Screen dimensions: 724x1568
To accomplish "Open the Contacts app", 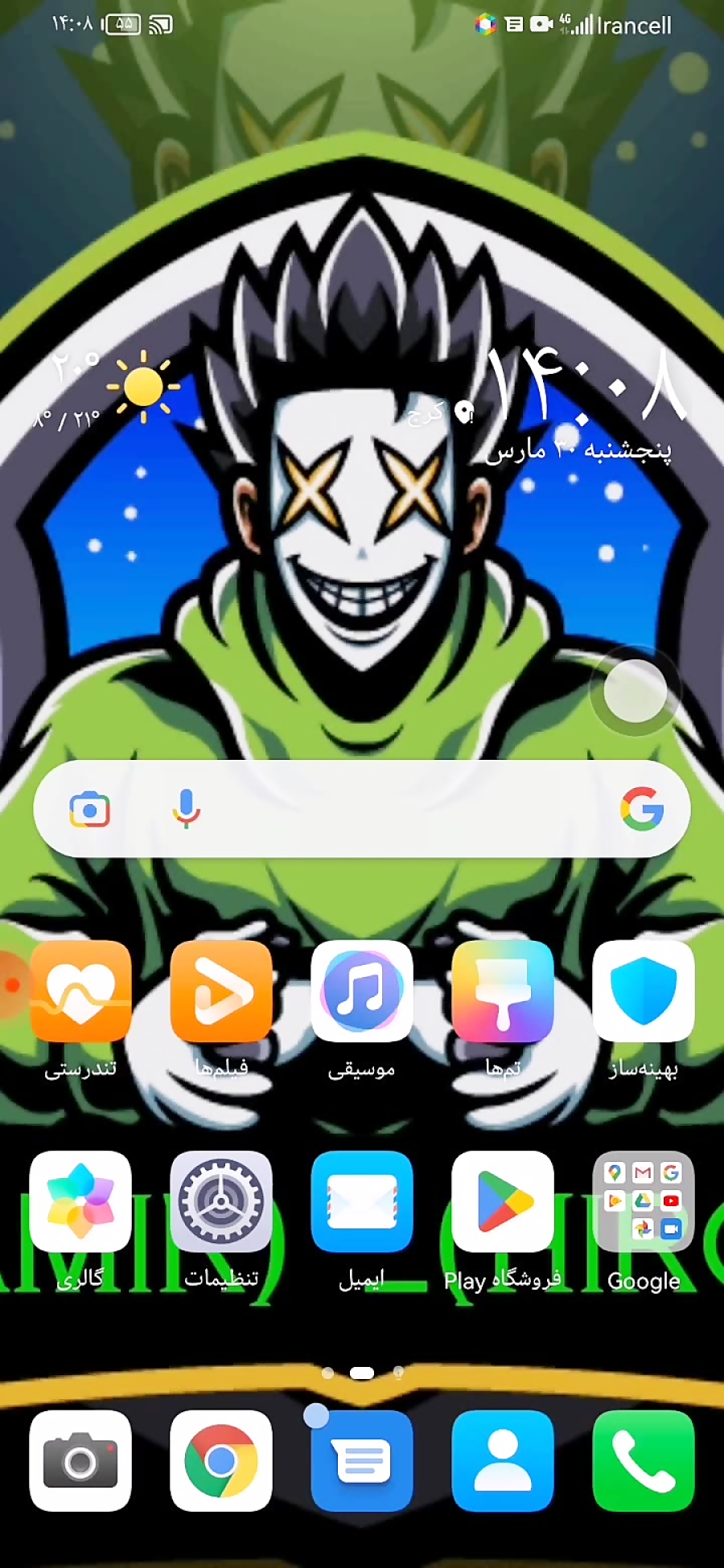I will pyautogui.click(x=503, y=1460).
